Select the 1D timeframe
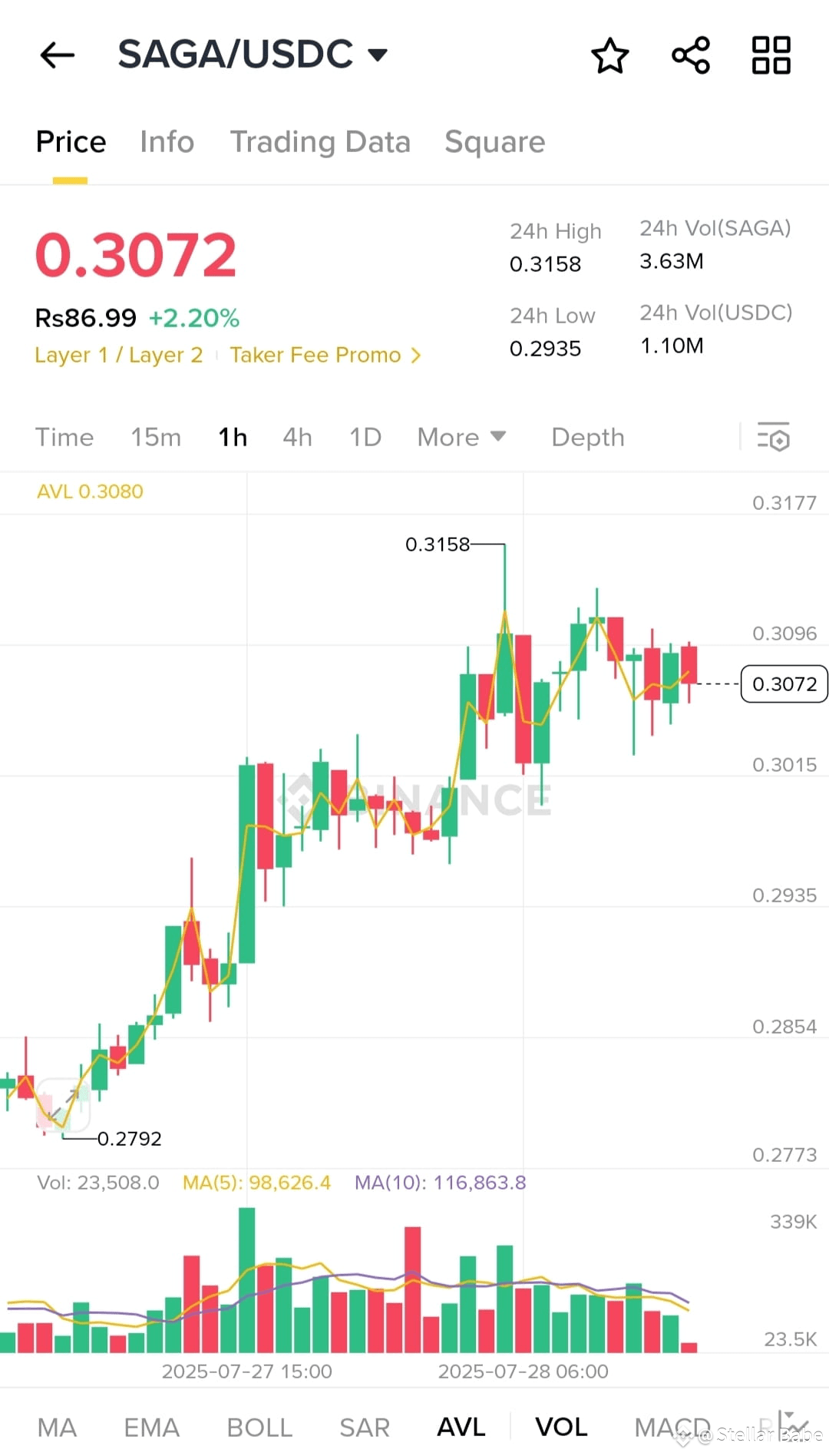The width and height of the screenshot is (829, 1456). tap(365, 437)
